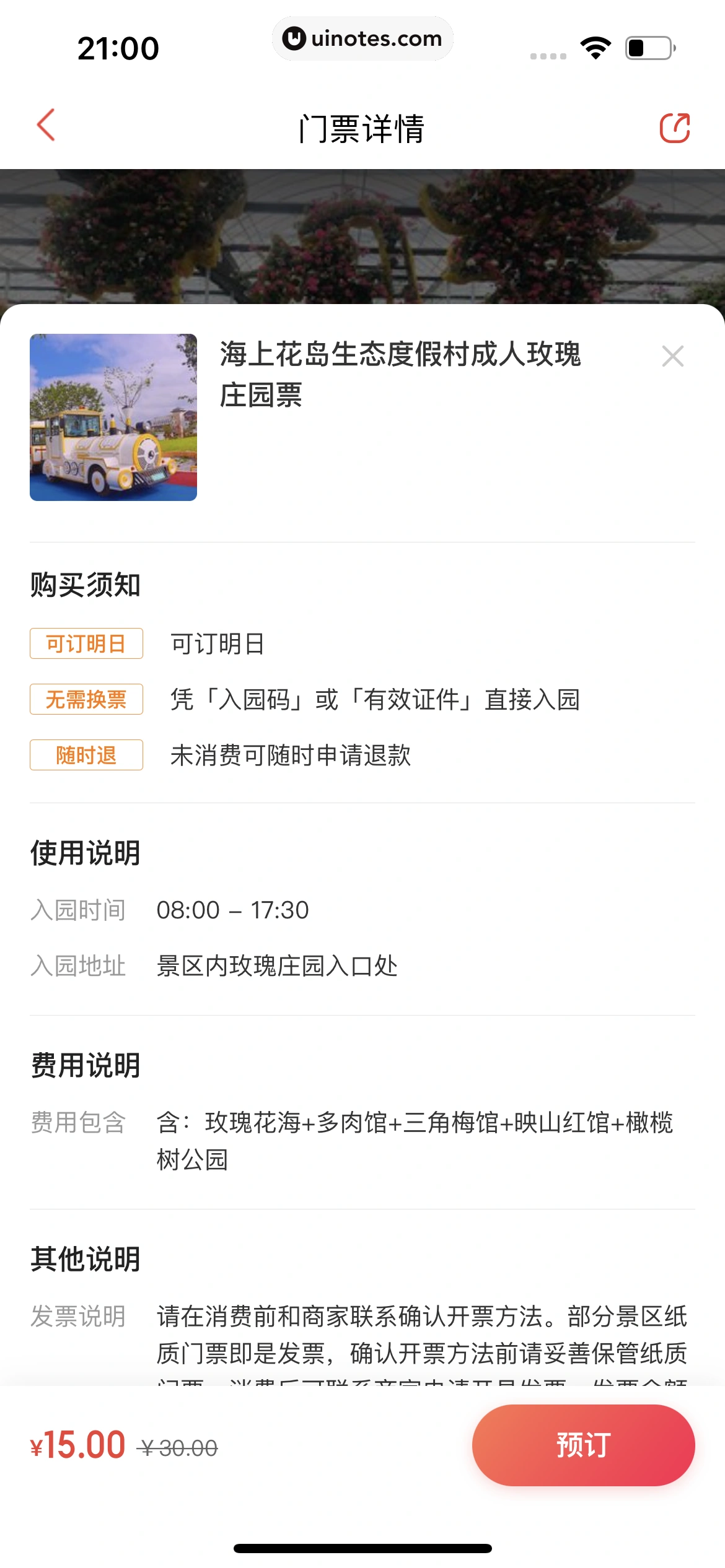Go back from the 门票详情 page

[46, 126]
